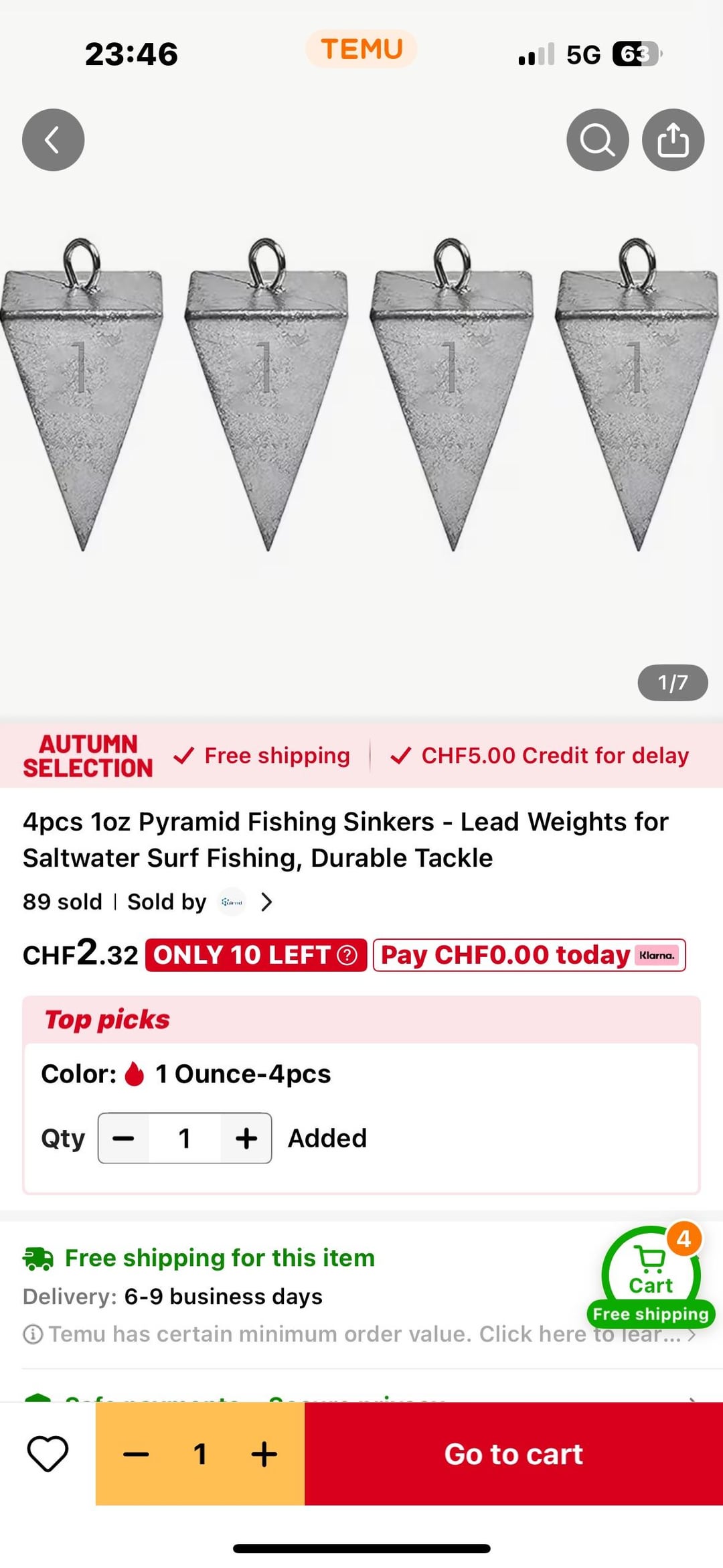Viewport: 723px width, 1568px height.
Task: Open Klarna Pay CHF0.00 today option
Action: (x=529, y=954)
